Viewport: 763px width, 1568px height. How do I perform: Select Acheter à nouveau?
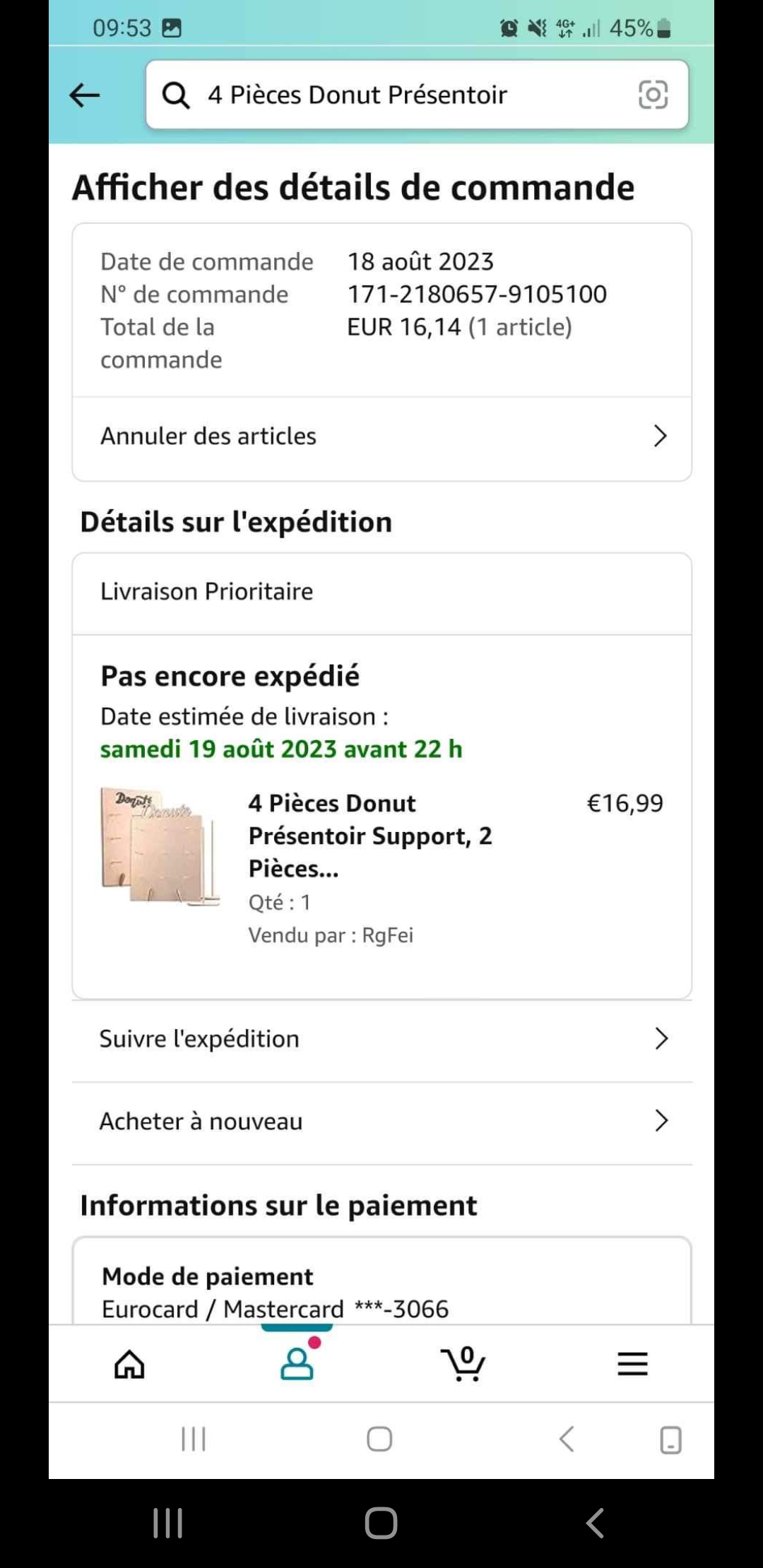(381, 1122)
